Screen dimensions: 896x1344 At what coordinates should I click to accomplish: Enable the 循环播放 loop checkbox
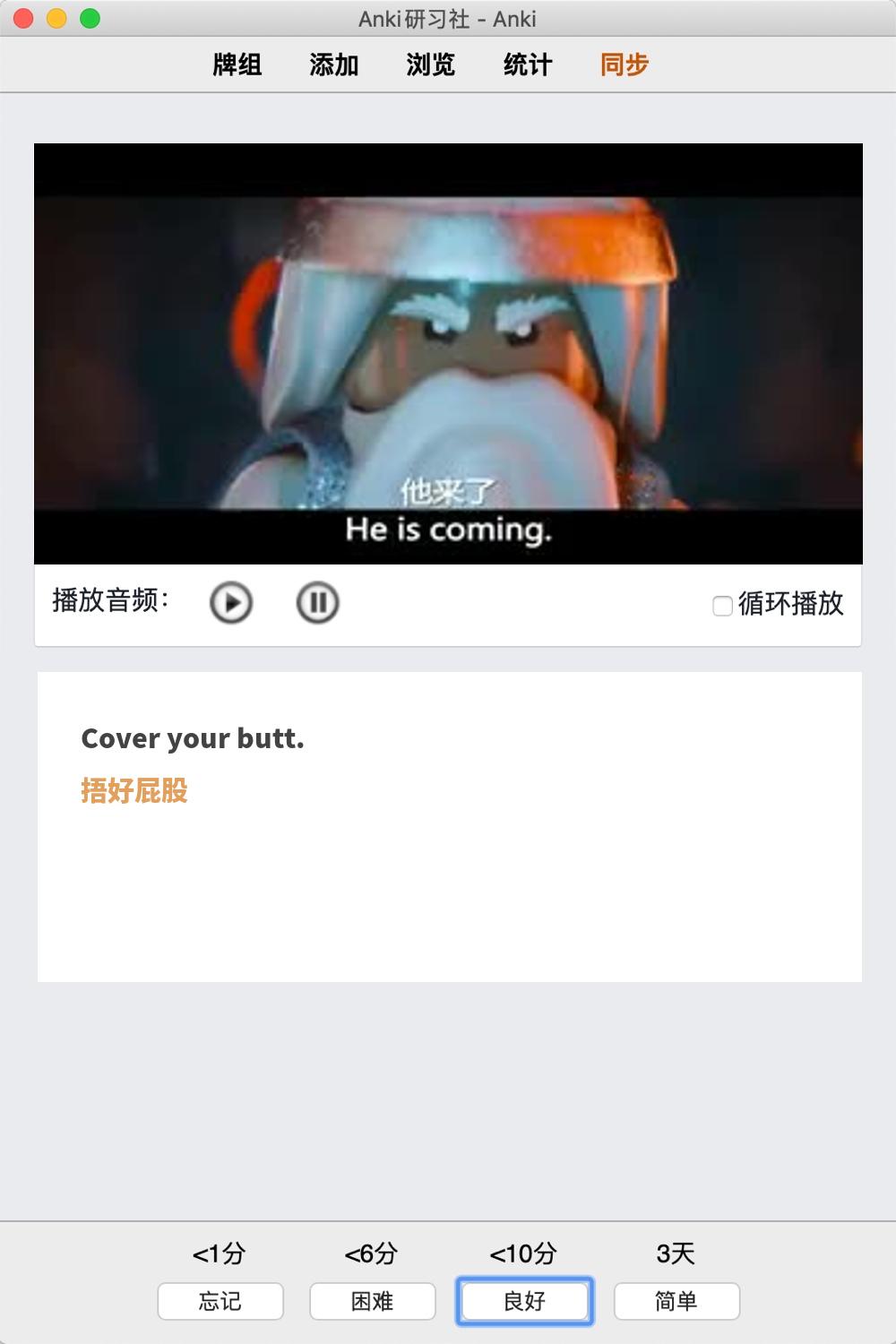click(x=722, y=606)
